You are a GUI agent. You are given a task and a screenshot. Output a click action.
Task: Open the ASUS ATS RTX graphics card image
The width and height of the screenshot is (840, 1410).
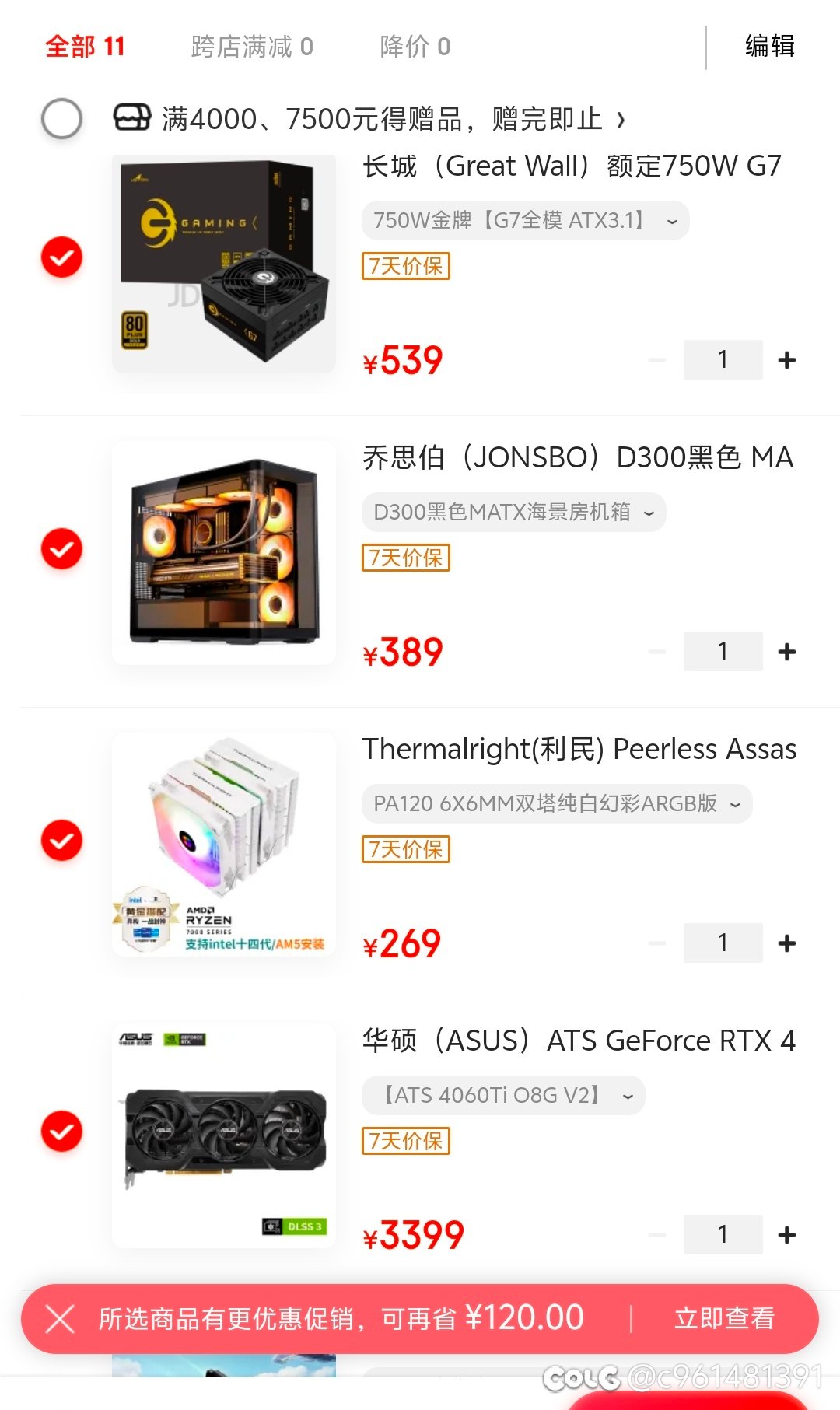point(224,1135)
